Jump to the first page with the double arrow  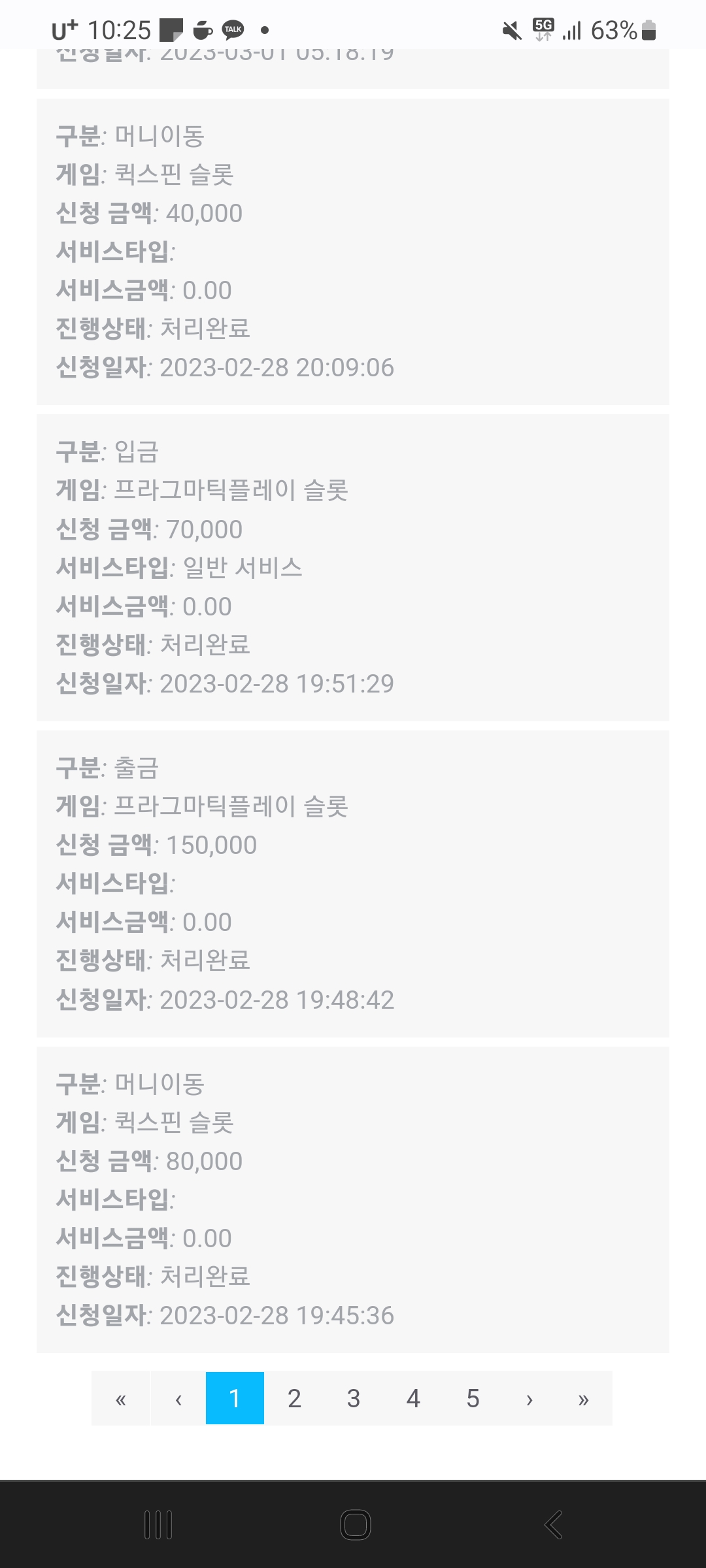coord(121,1398)
